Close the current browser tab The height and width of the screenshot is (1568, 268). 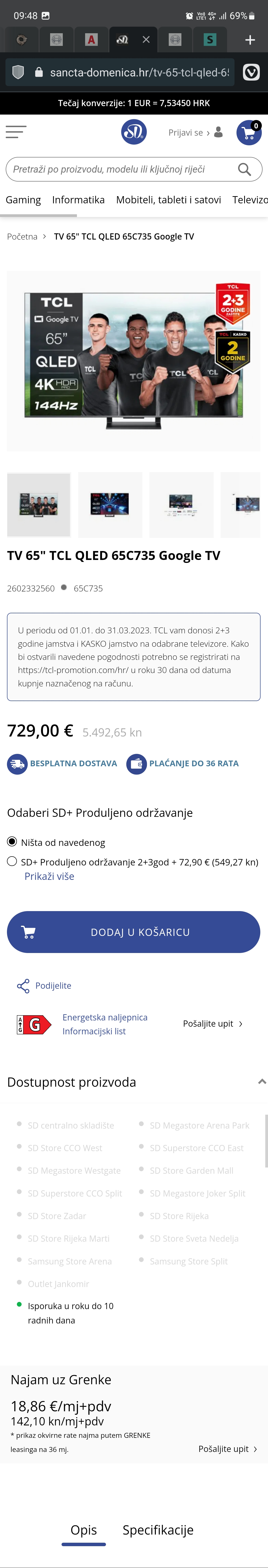point(146,40)
